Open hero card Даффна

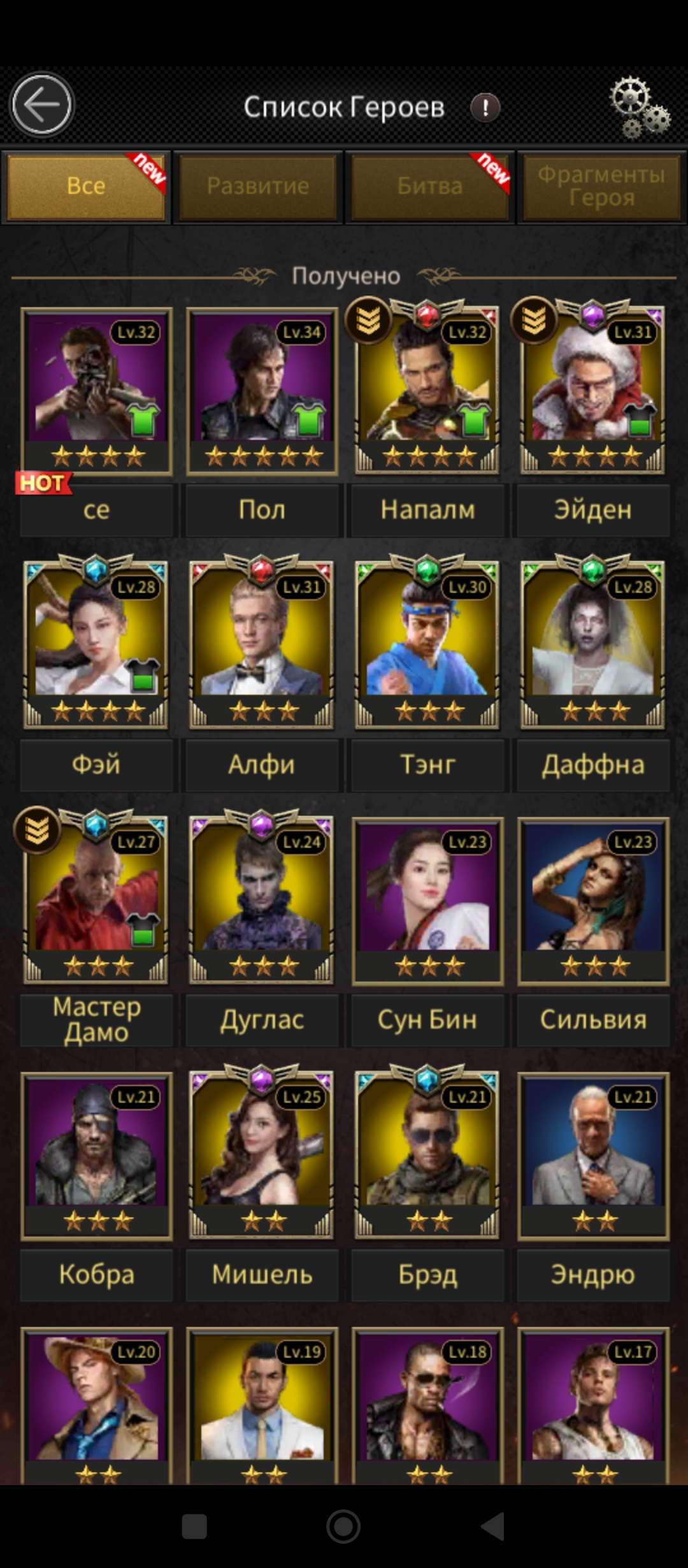[x=592, y=644]
